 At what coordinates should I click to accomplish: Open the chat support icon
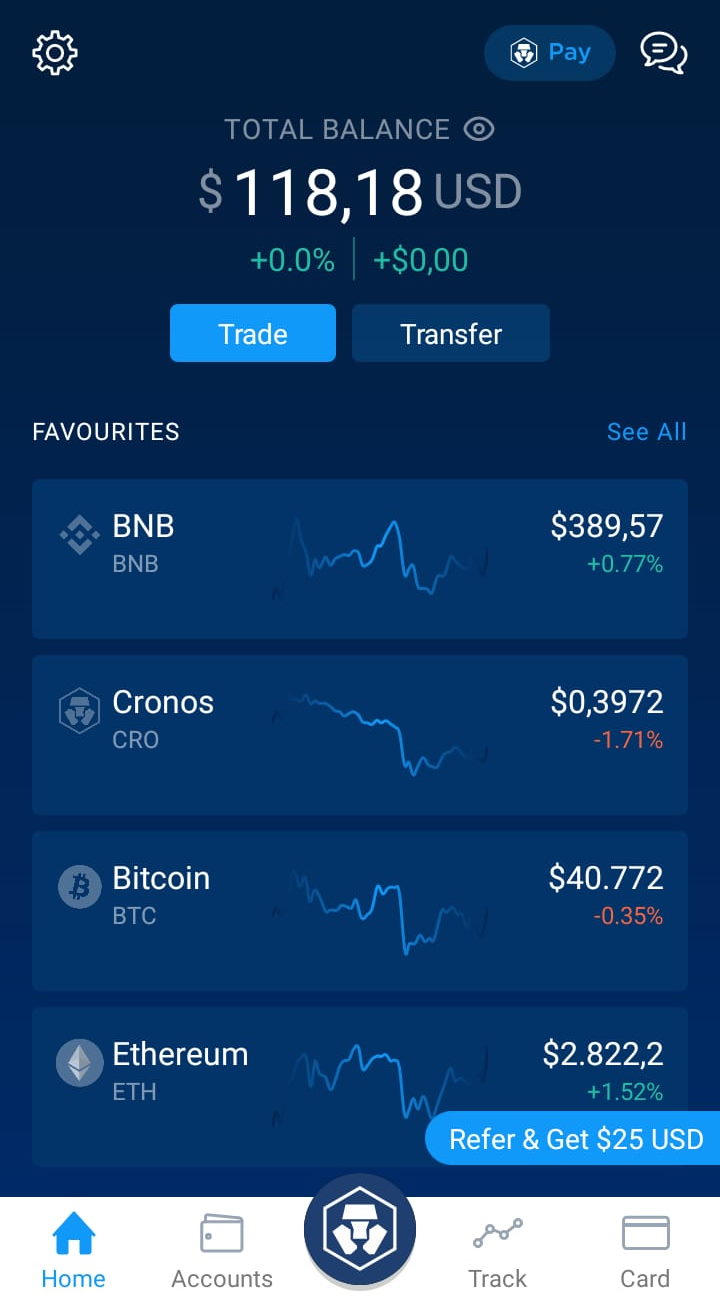663,52
